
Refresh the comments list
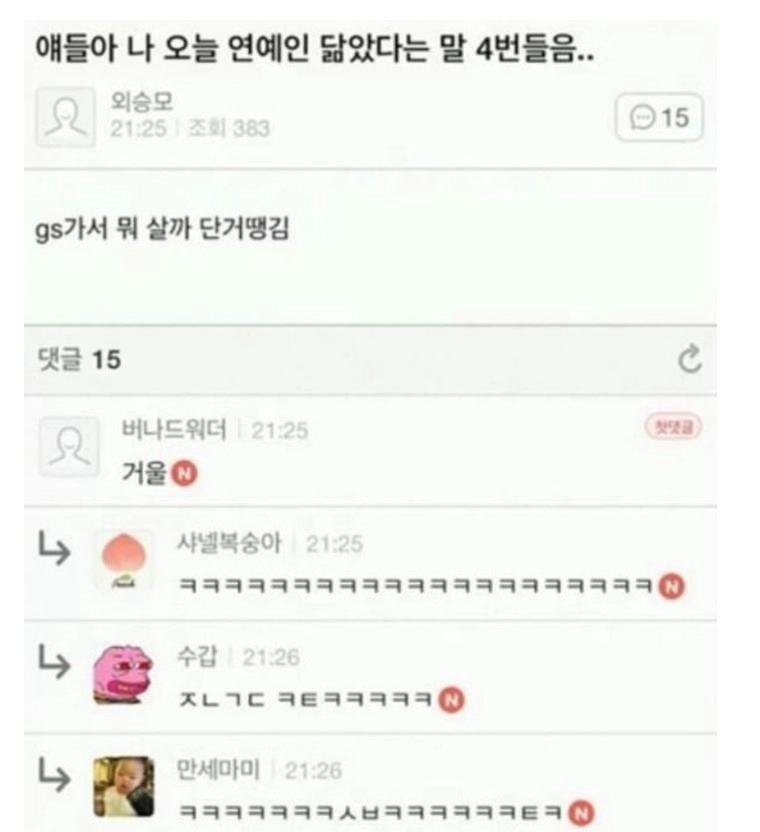[x=690, y=360]
